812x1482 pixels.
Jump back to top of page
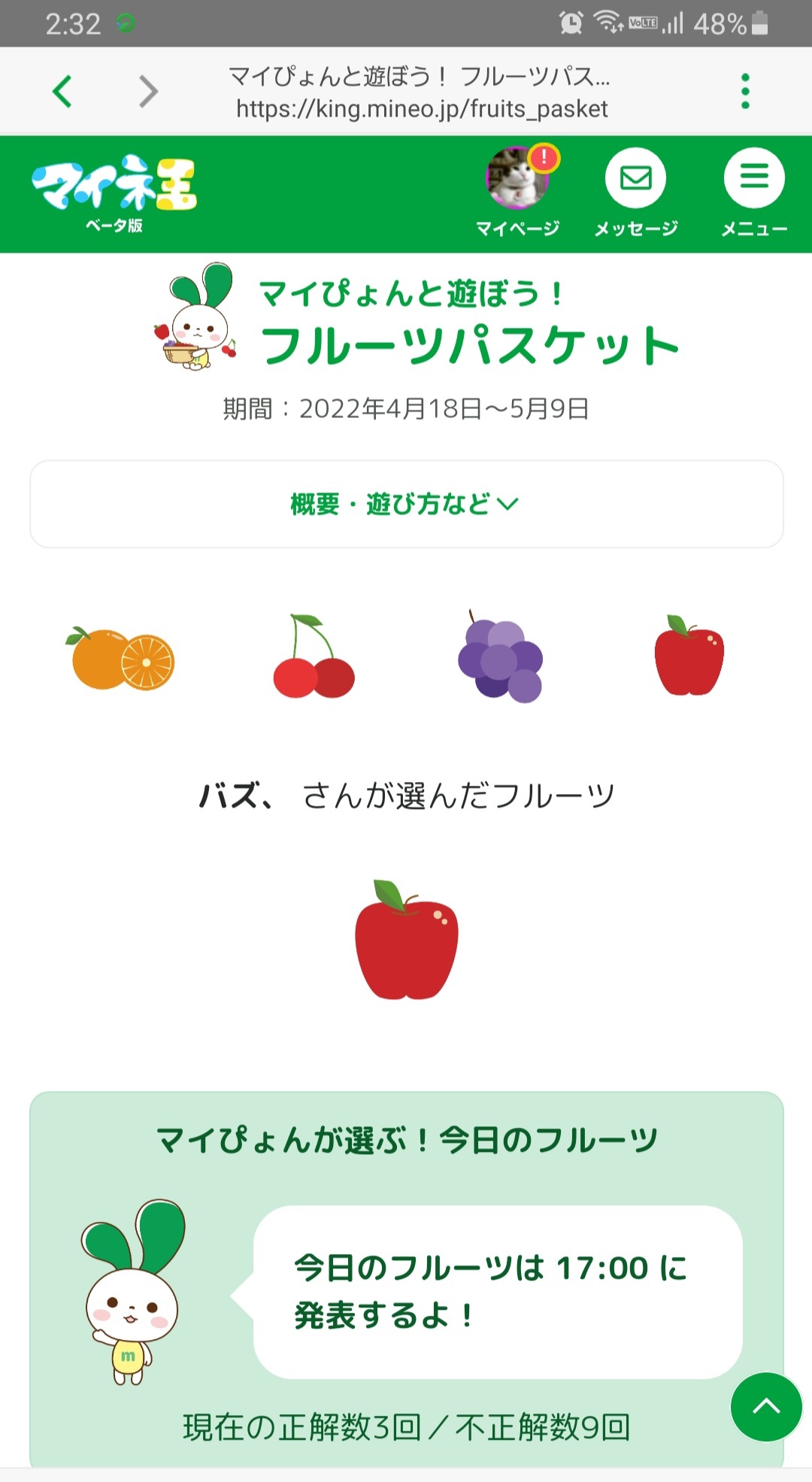coord(765,1406)
